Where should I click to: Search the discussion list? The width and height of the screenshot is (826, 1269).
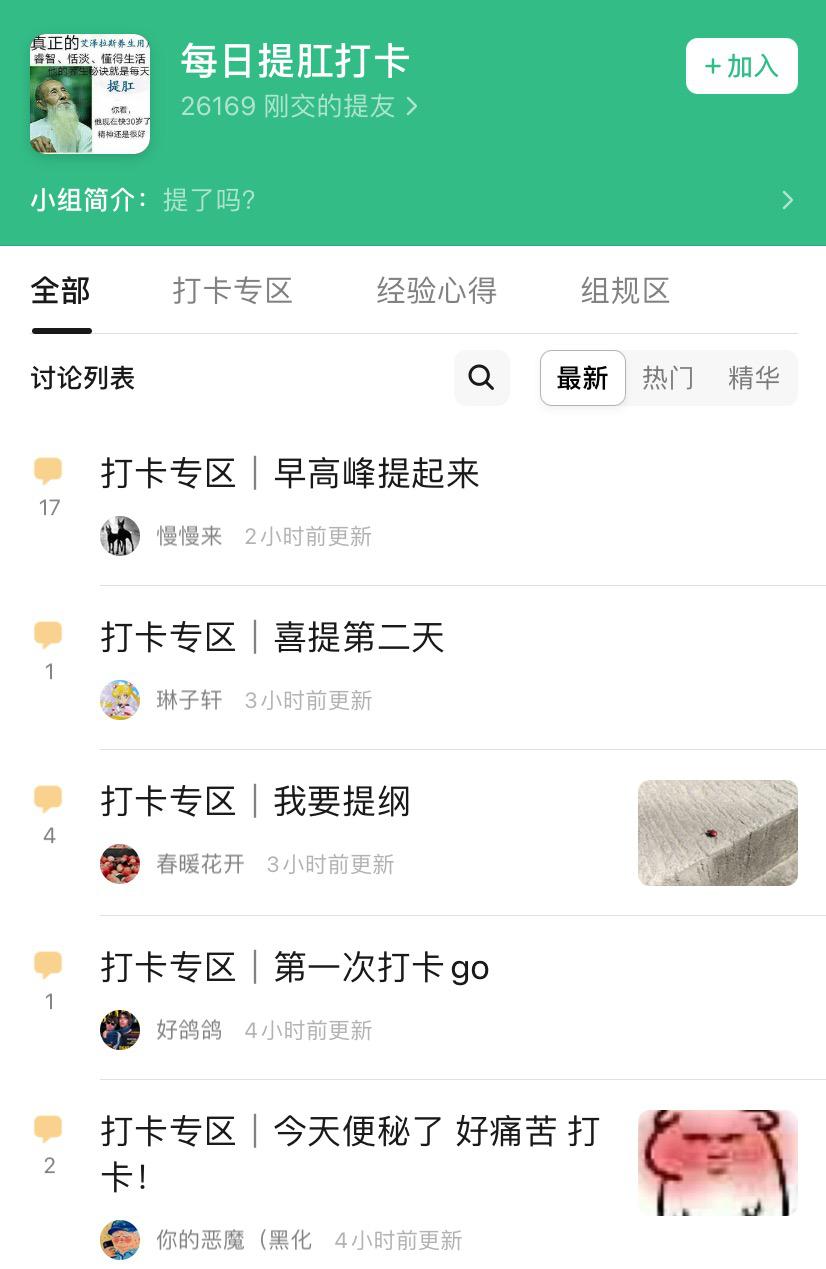click(481, 378)
